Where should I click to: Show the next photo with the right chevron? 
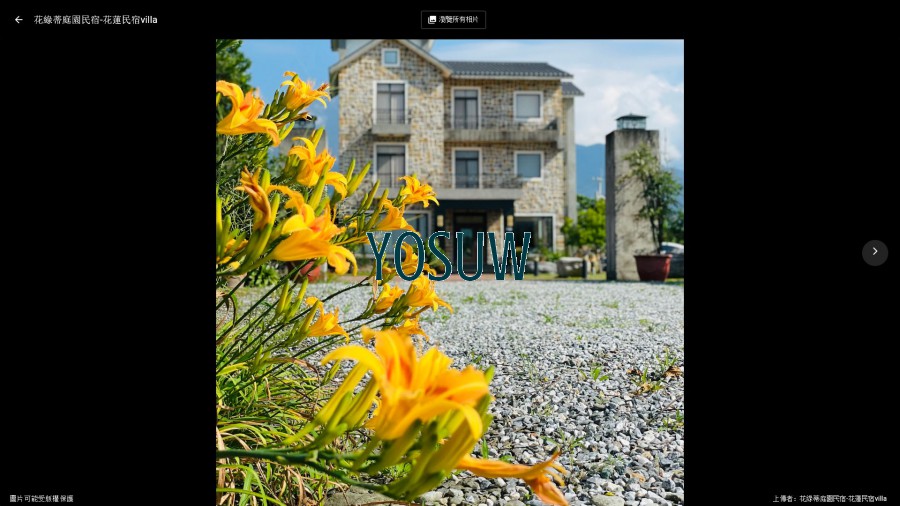(874, 252)
